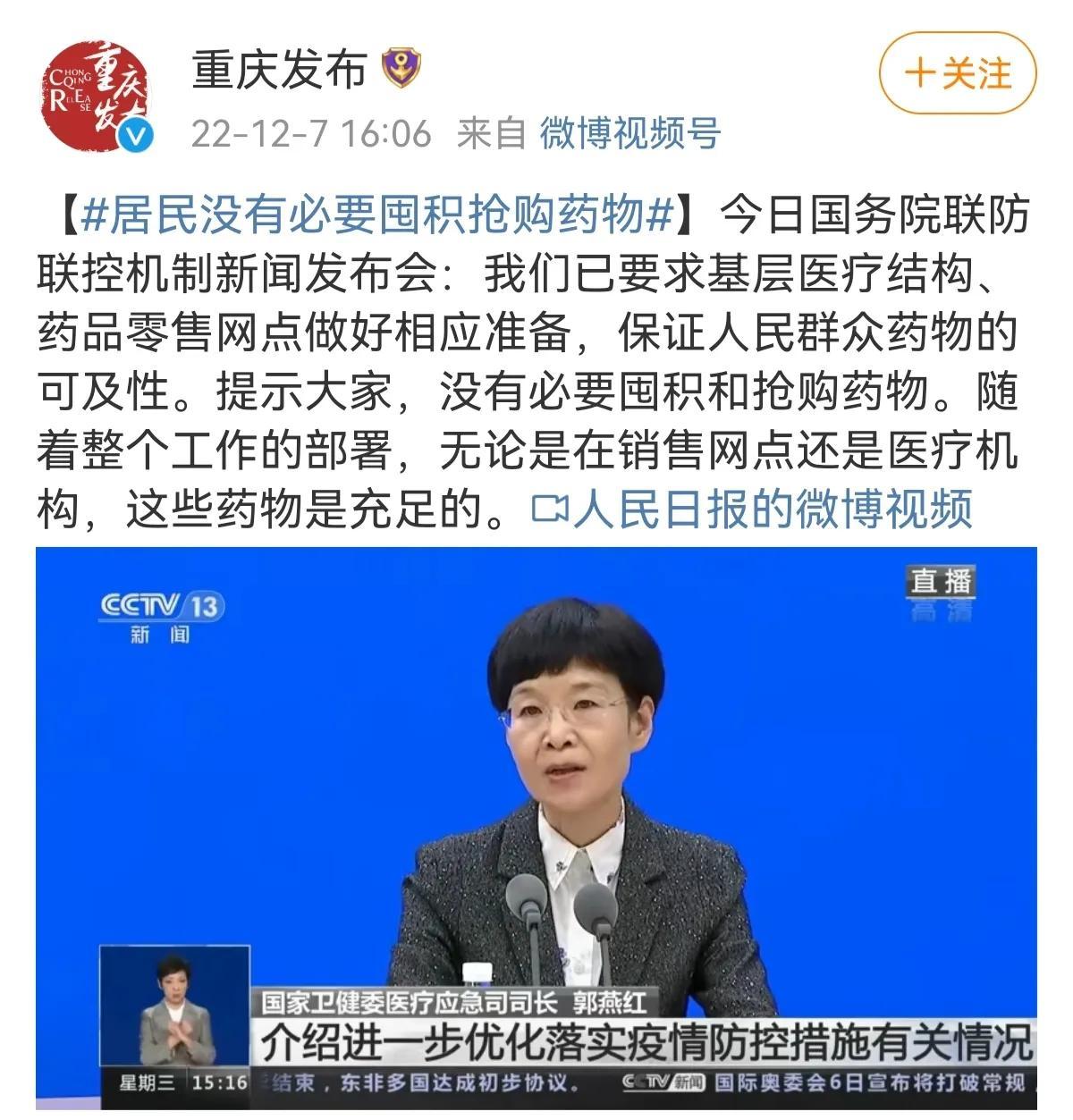This screenshot has height=1120, width=1073.
Task: Open the hashtag 居民没有必要囤积抢购药物
Action: click(376, 215)
